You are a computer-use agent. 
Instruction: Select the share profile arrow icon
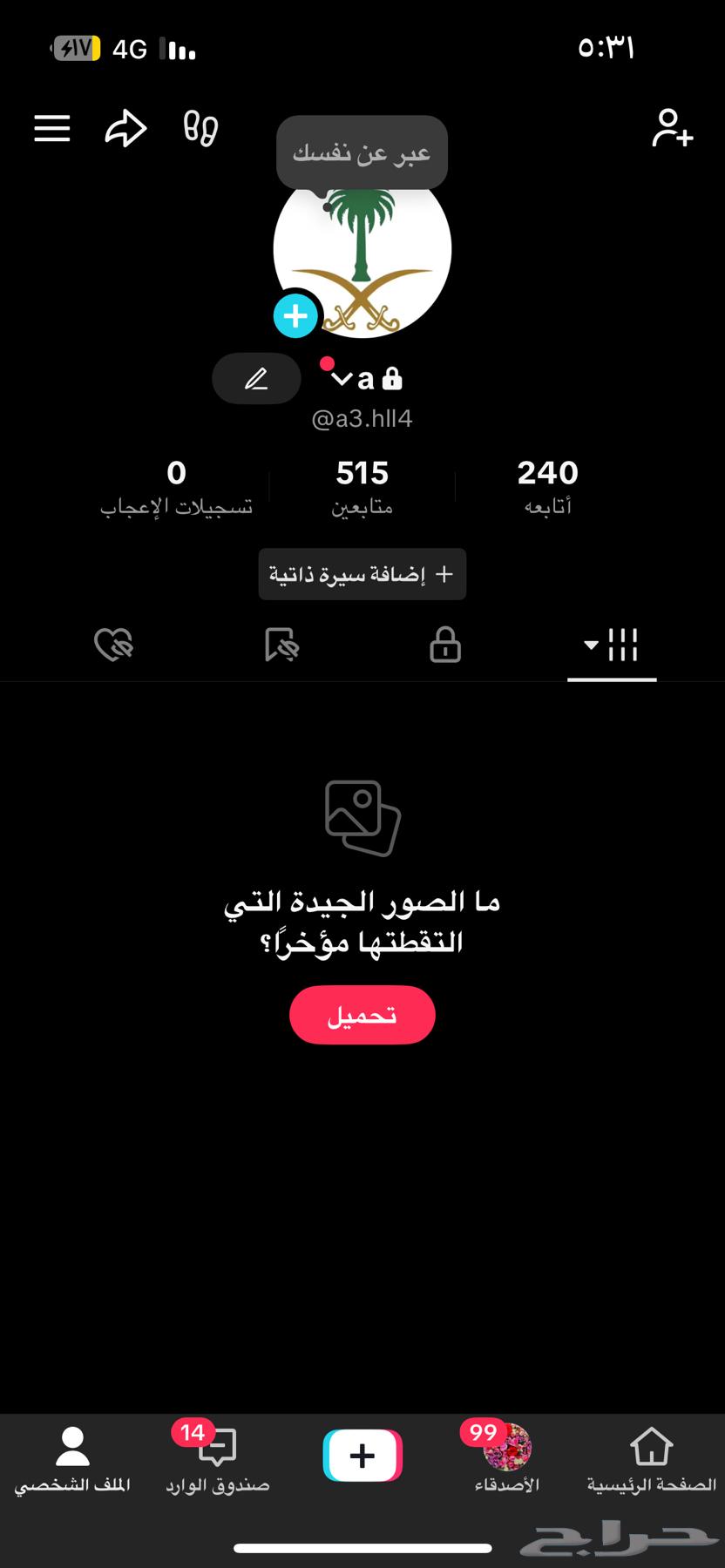point(125,128)
